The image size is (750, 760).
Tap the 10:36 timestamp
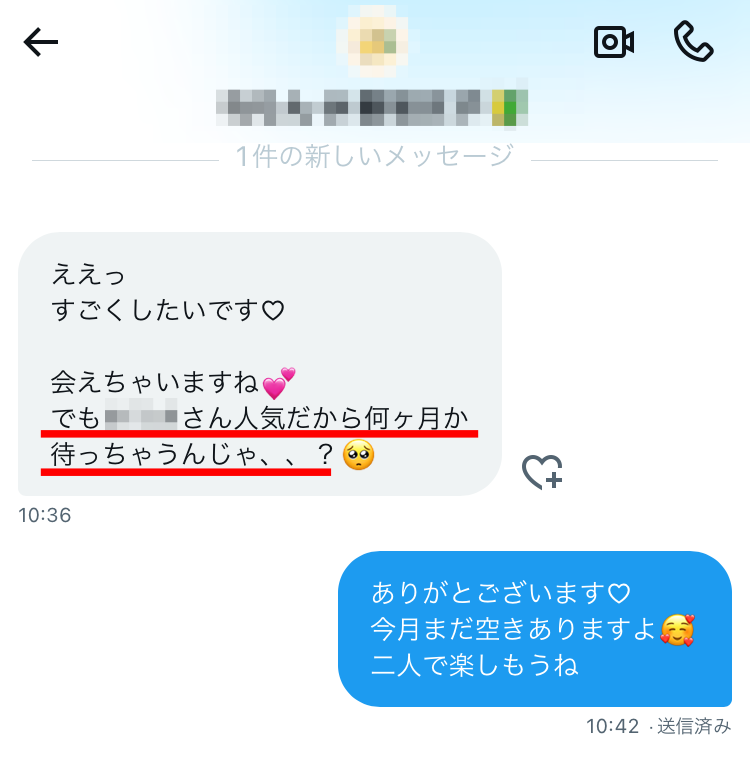click(x=45, y=515)
